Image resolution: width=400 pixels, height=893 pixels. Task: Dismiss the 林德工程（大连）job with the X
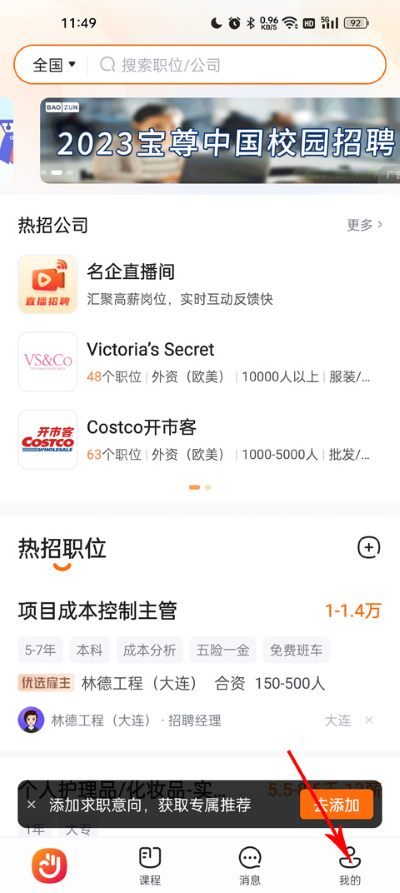coord(369,720)
